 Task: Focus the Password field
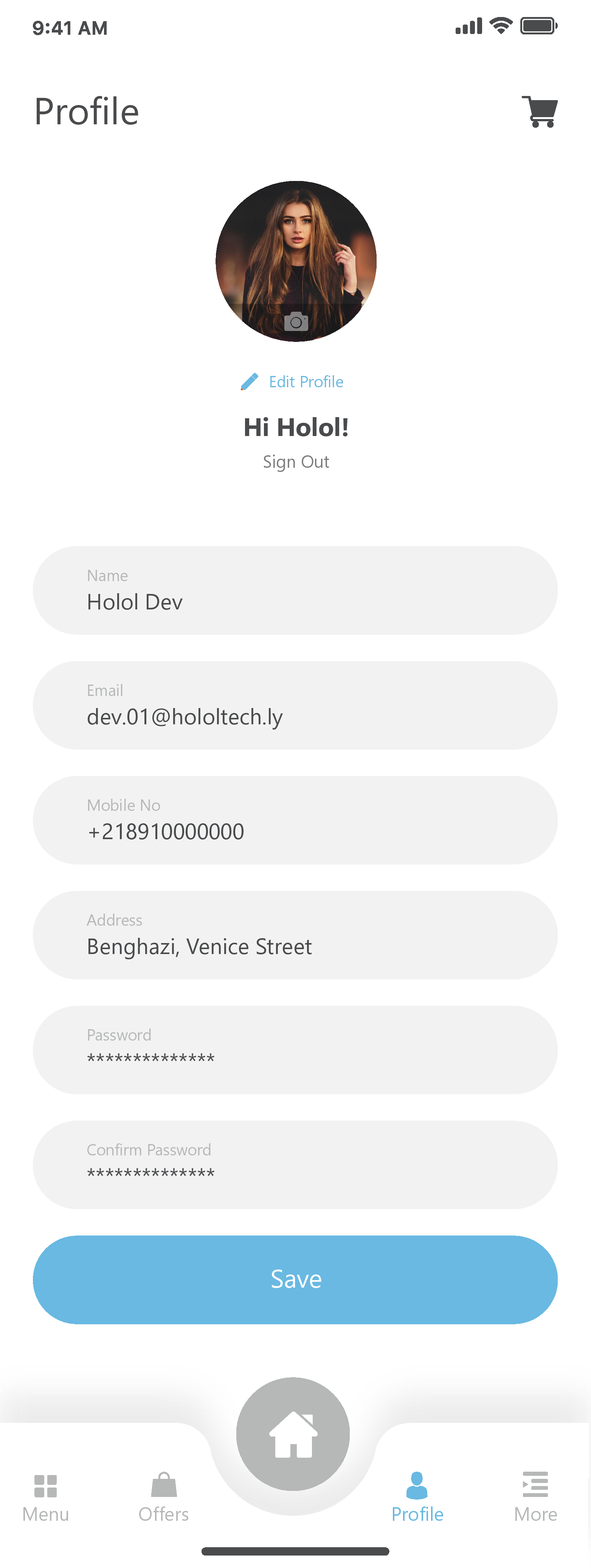(x=295, y=1050)
